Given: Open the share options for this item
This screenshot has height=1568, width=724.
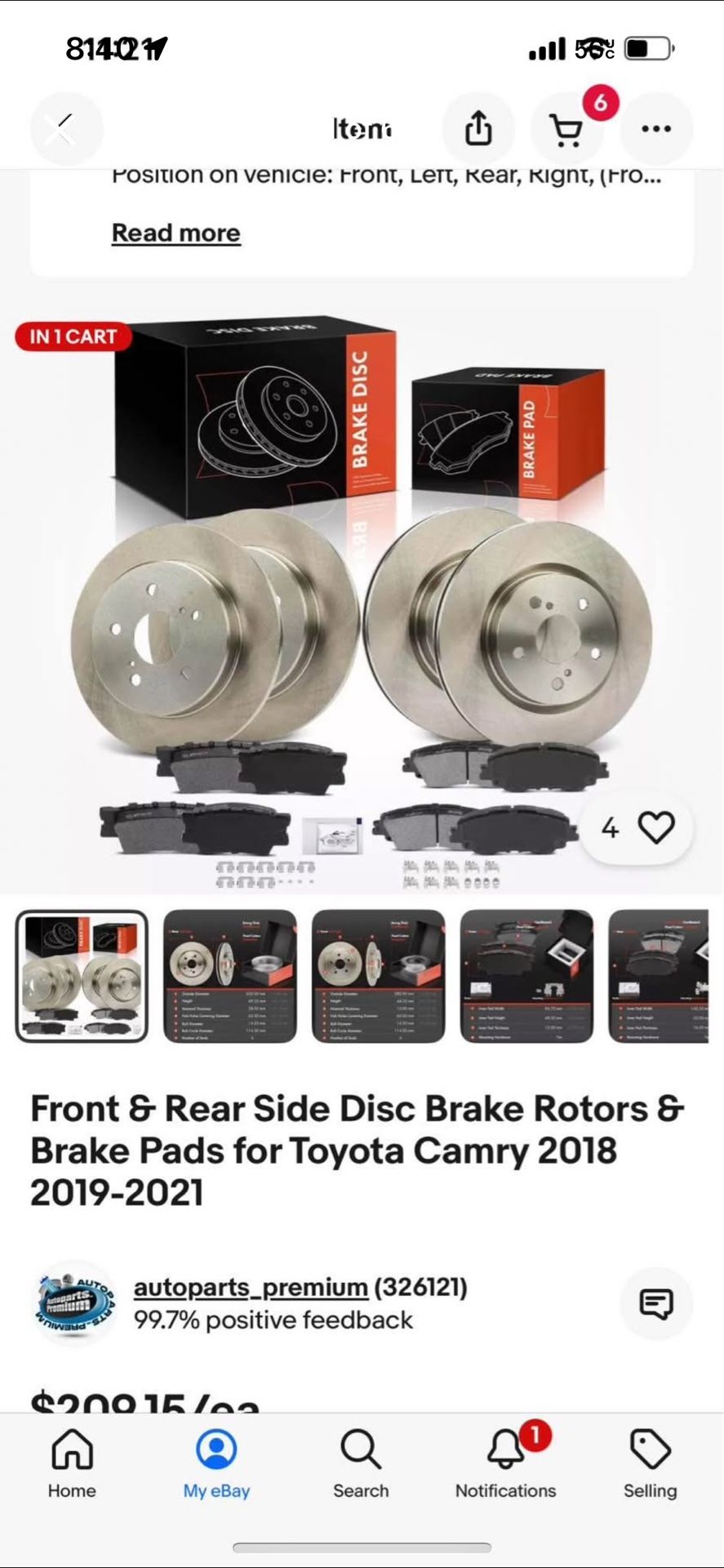Looking at the screenshot, I should [480, 127].
